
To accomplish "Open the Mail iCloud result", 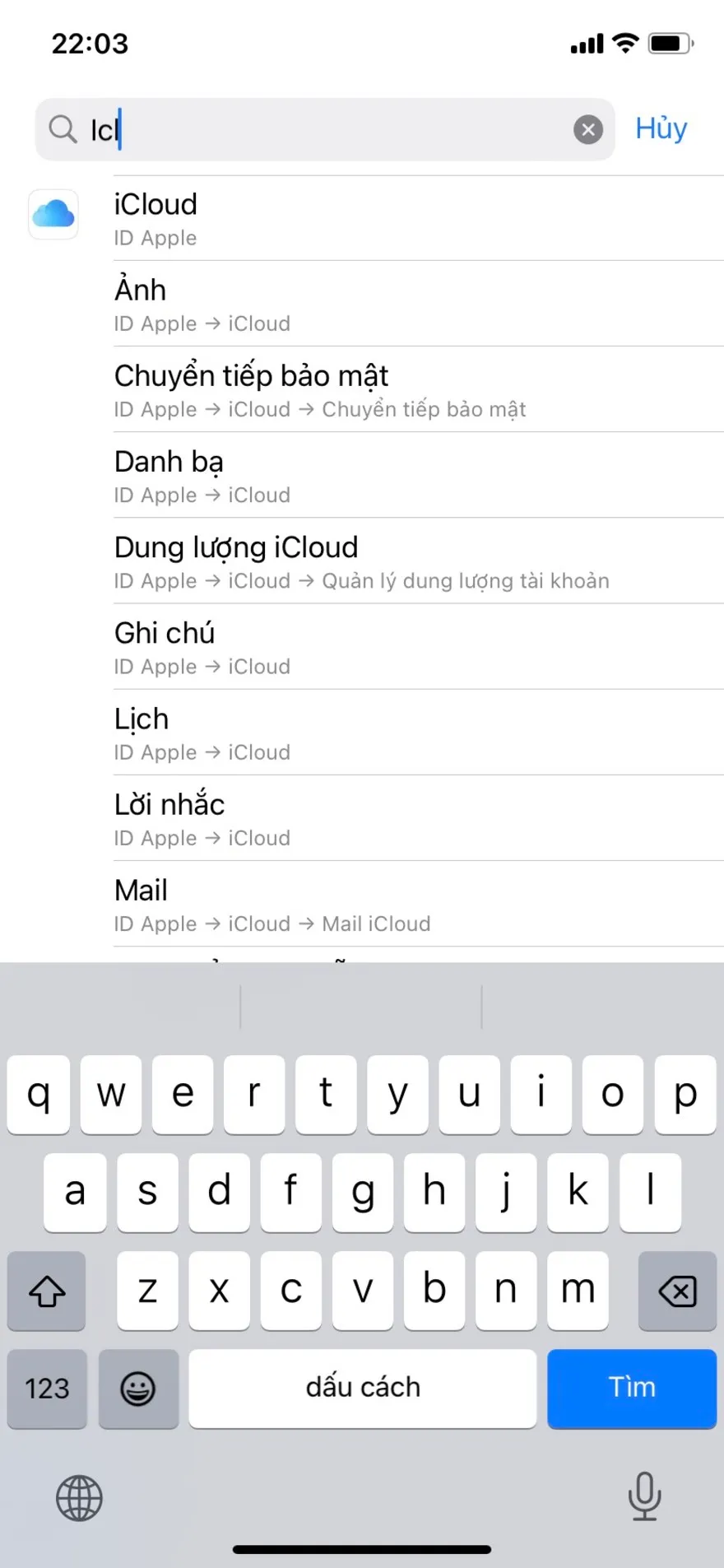I will (140, 890).
